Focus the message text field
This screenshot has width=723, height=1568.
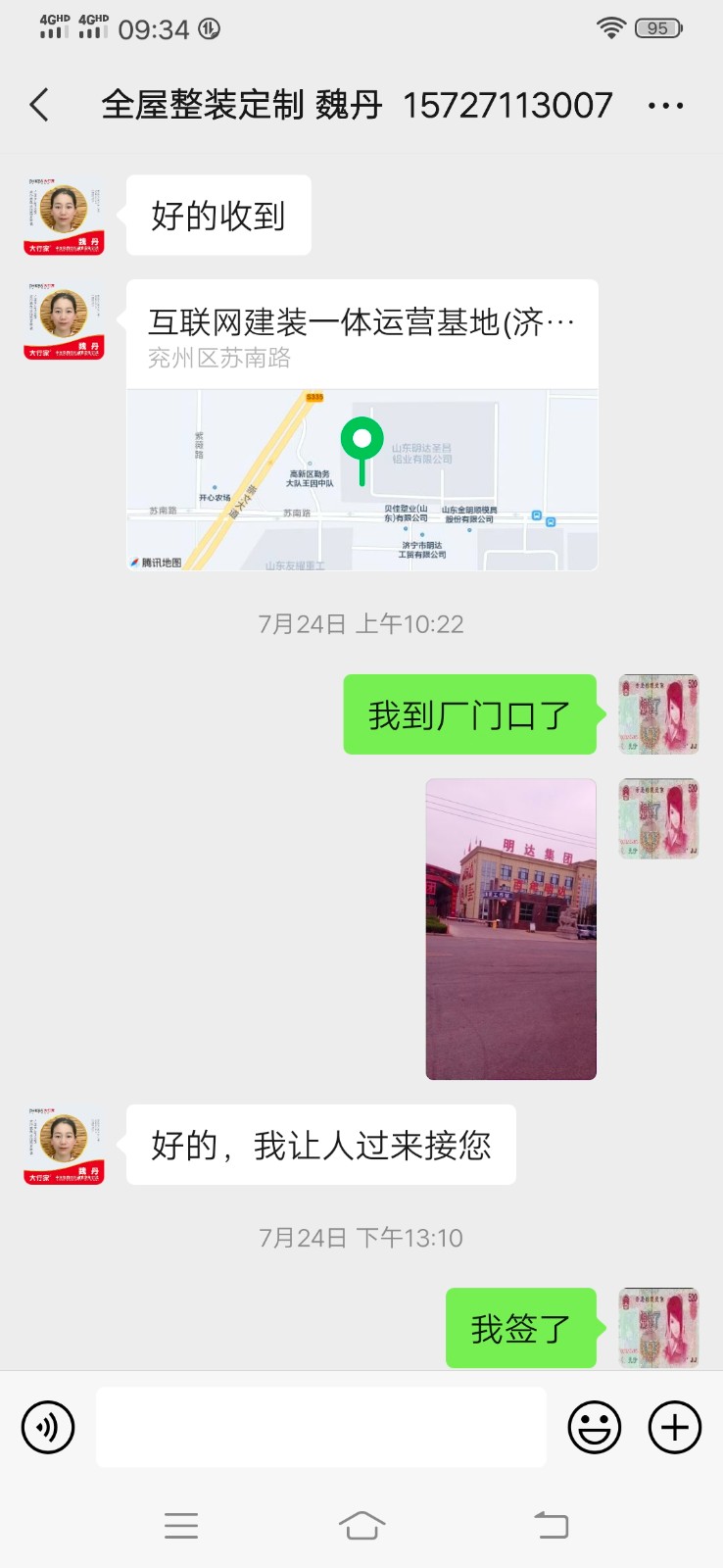click(x=320, y=1427)
